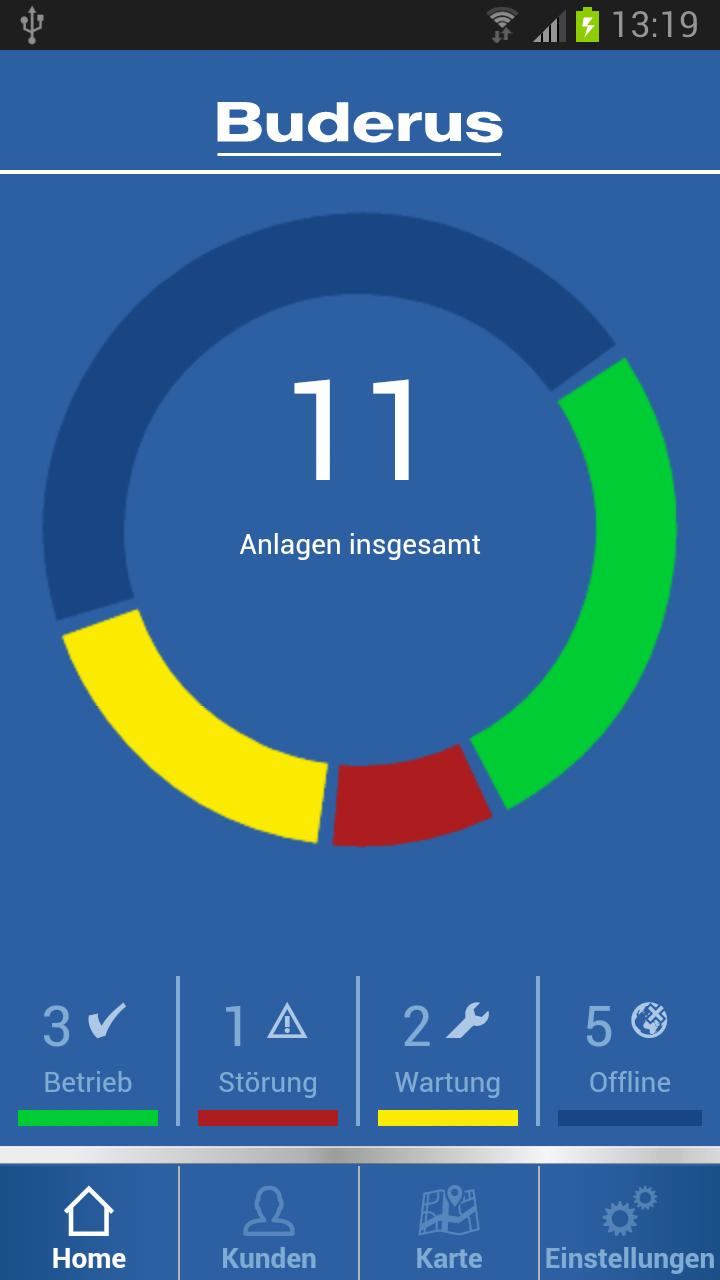Select the red segment of the donut chart
The height and width of the screenshot is (1280, 720).
(x=410, y=800)
